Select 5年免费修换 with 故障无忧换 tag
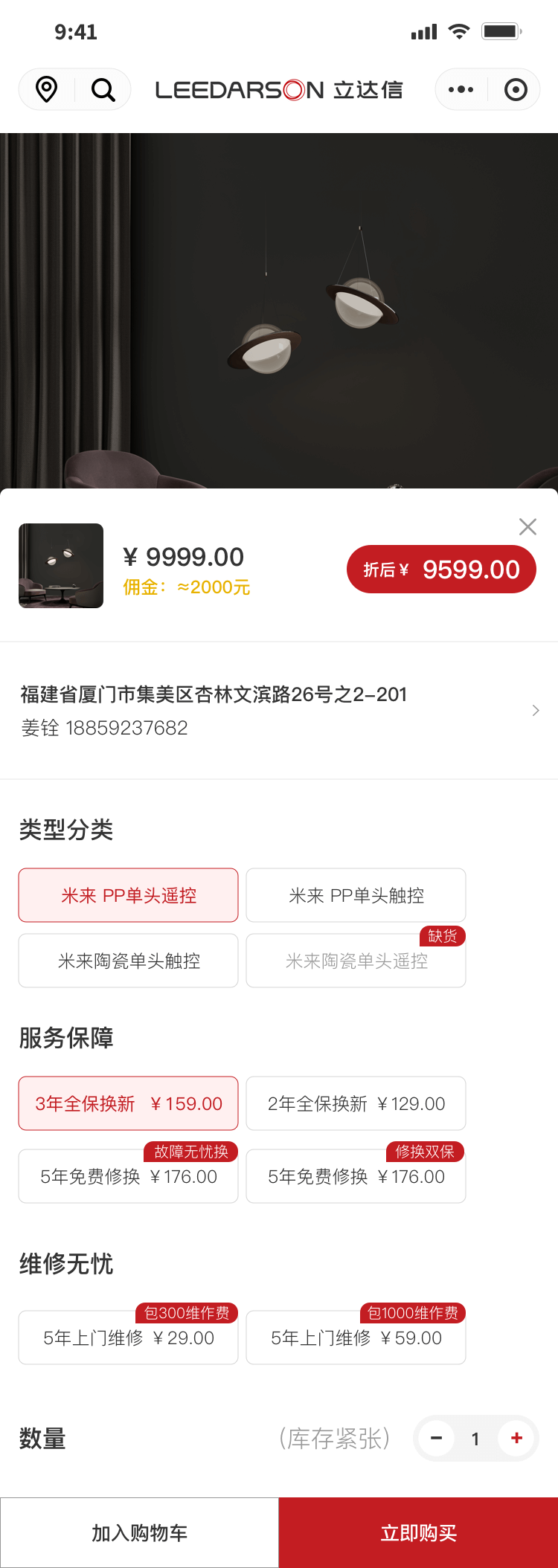The width and height of the screenshot is (558, 1568). click(129, 1176)
